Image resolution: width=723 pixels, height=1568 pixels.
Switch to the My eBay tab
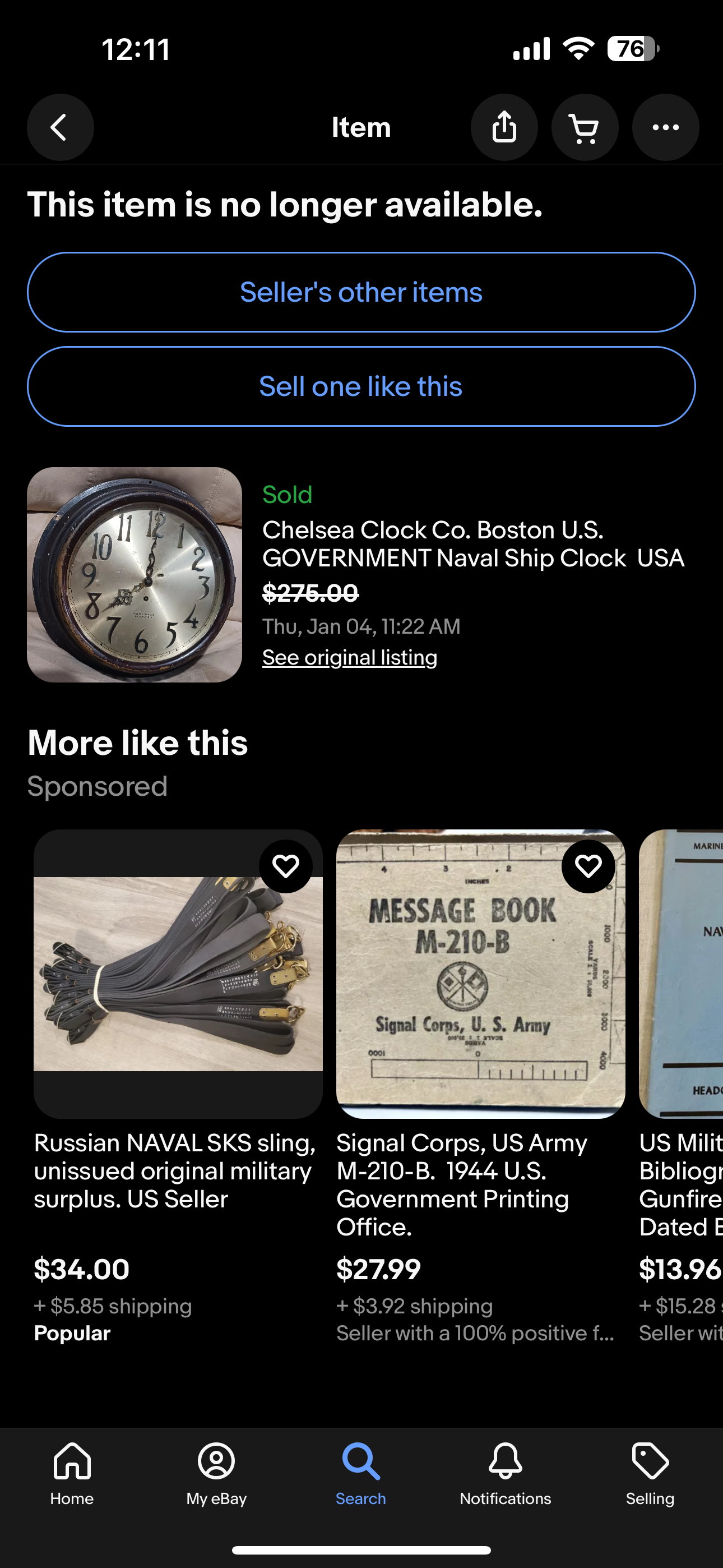click(217, 1473)
